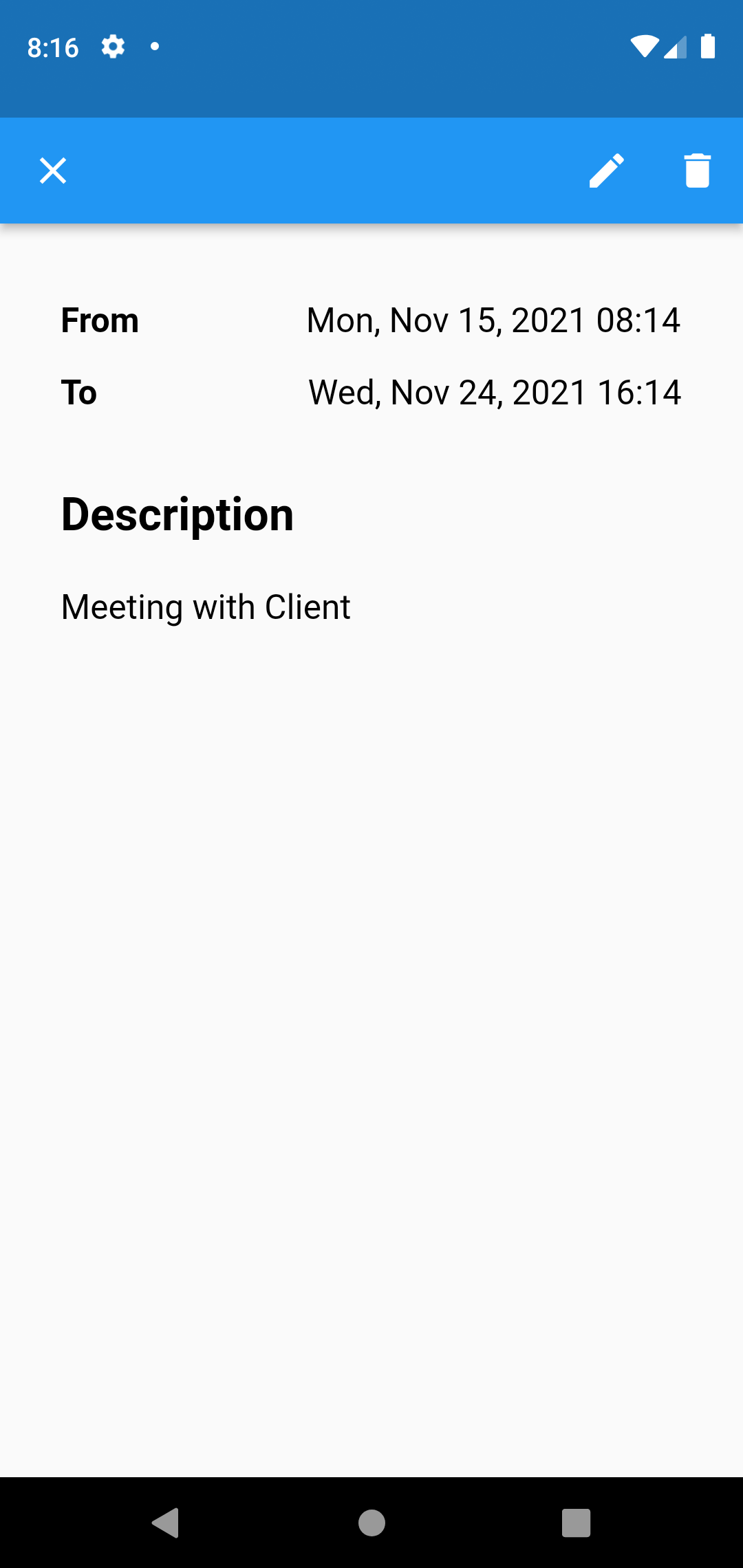This screenshot has height=1568, width=743.
Task: Select the From date Mon, Nov 15, 2021
Action: [x=493, y=320]
